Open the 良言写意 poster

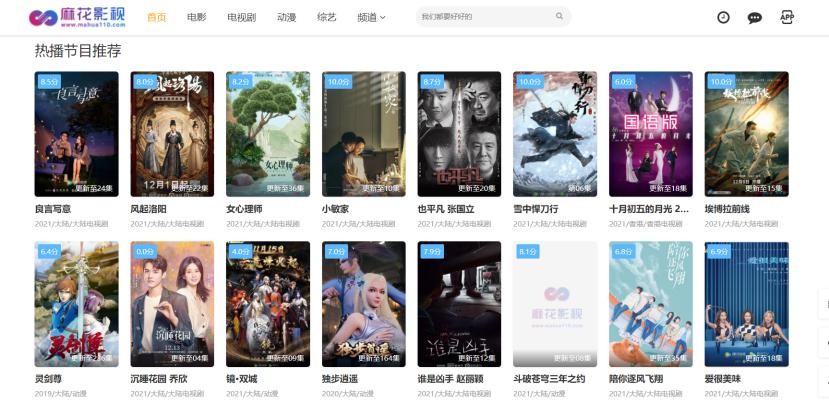pos(76,134)
